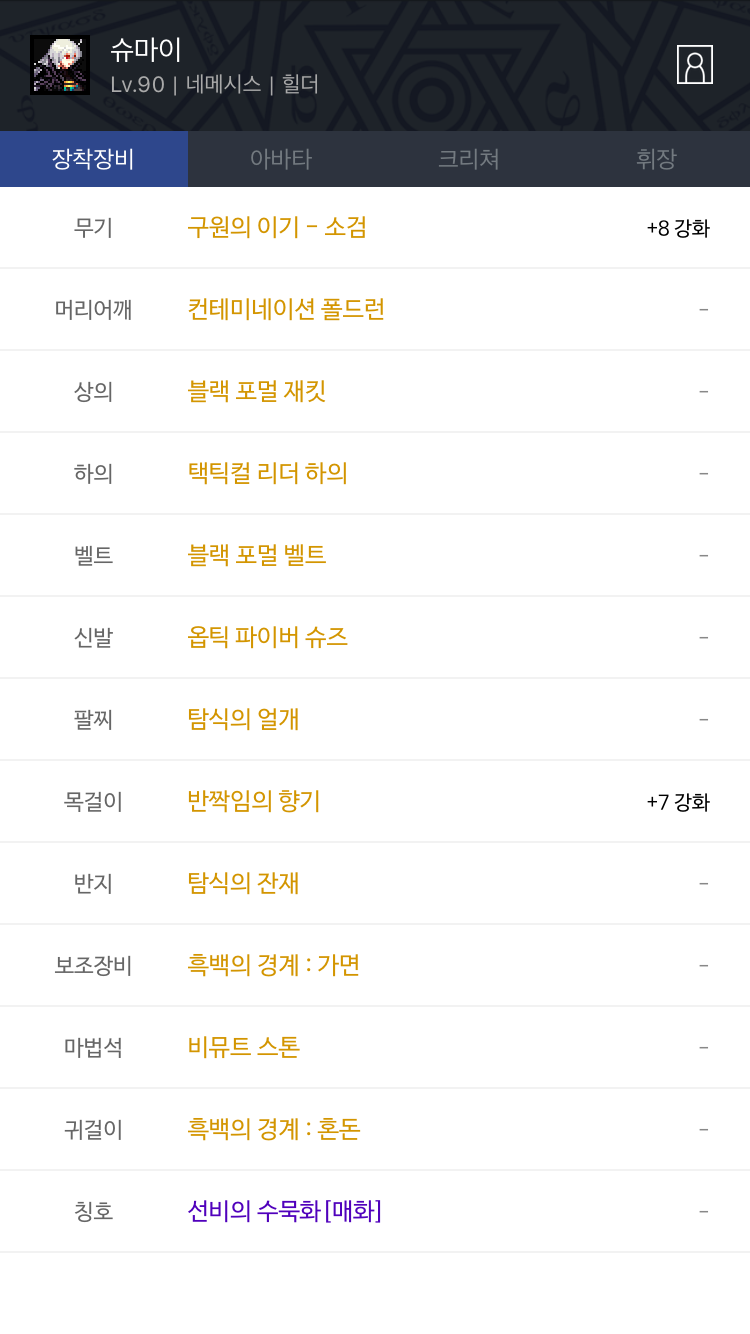Open 컨테미네이션 폴드런 shoulder item

(x=286, y=309)
